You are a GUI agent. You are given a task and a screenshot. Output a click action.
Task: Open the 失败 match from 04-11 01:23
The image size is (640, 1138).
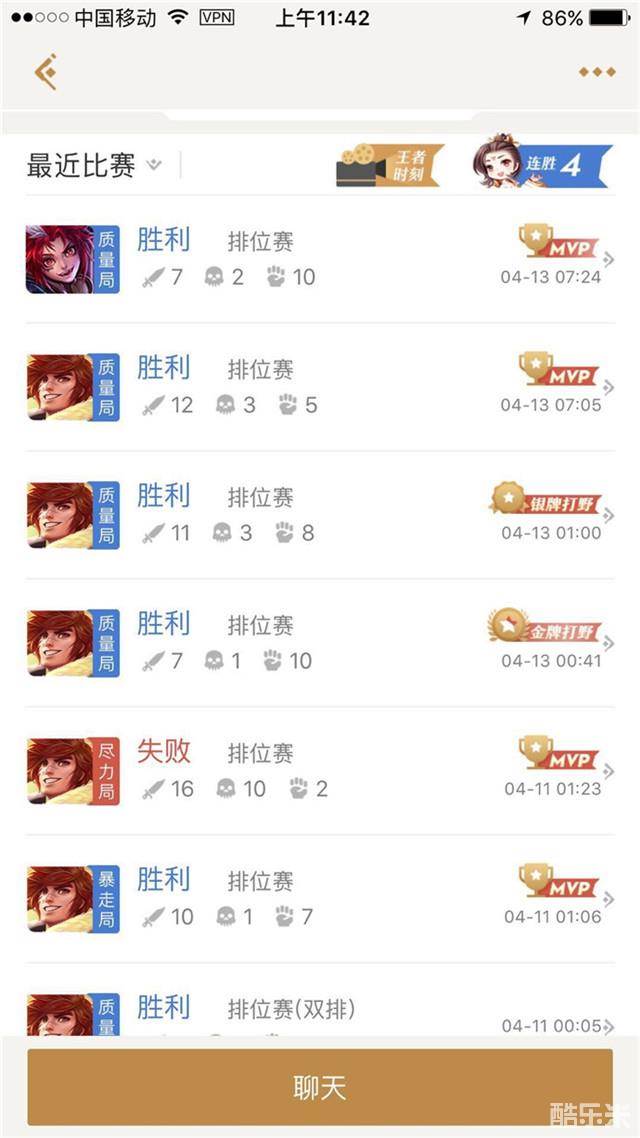point(320,771)
